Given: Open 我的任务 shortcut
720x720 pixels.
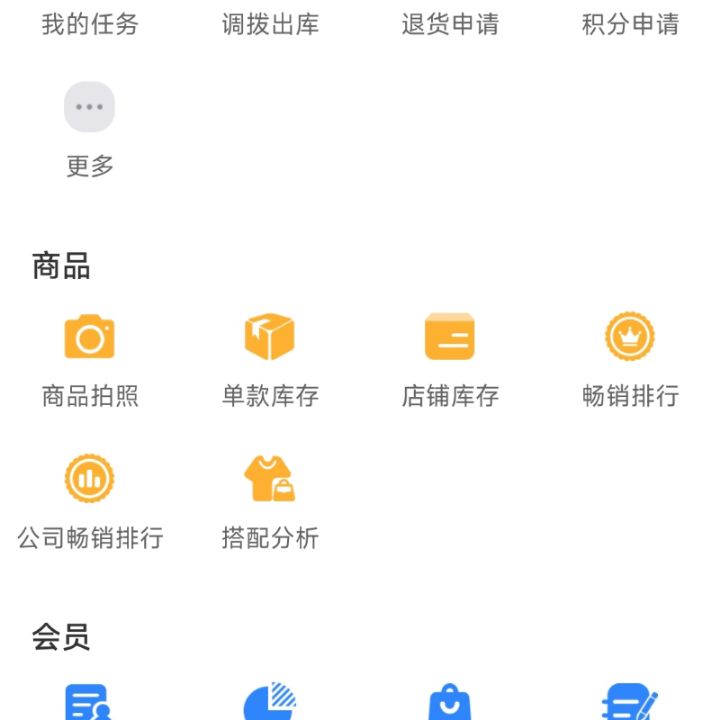Looking at the screenshot, I should [x=90, y=24].
